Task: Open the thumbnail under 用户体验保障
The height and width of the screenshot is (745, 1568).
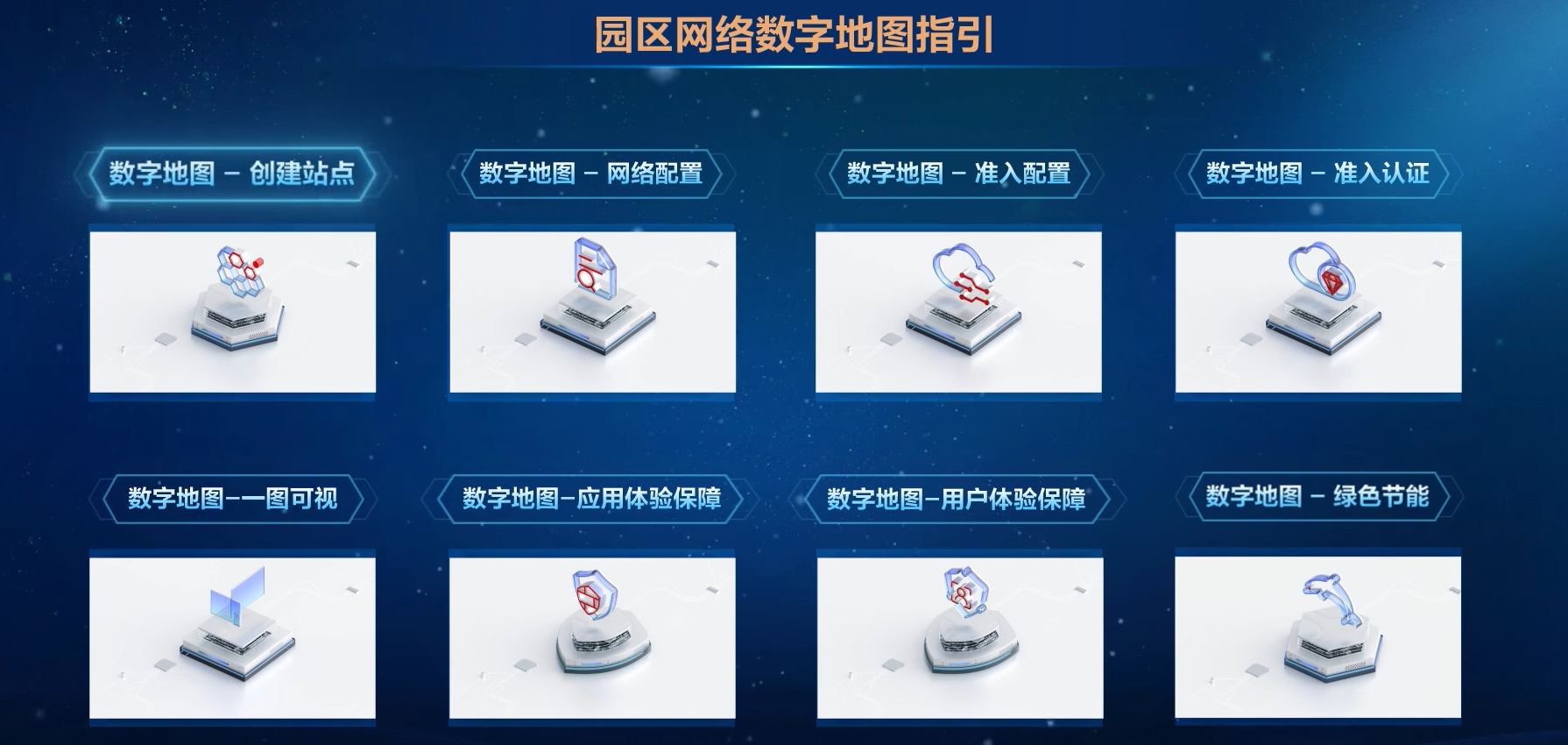Action: (959, 637)
